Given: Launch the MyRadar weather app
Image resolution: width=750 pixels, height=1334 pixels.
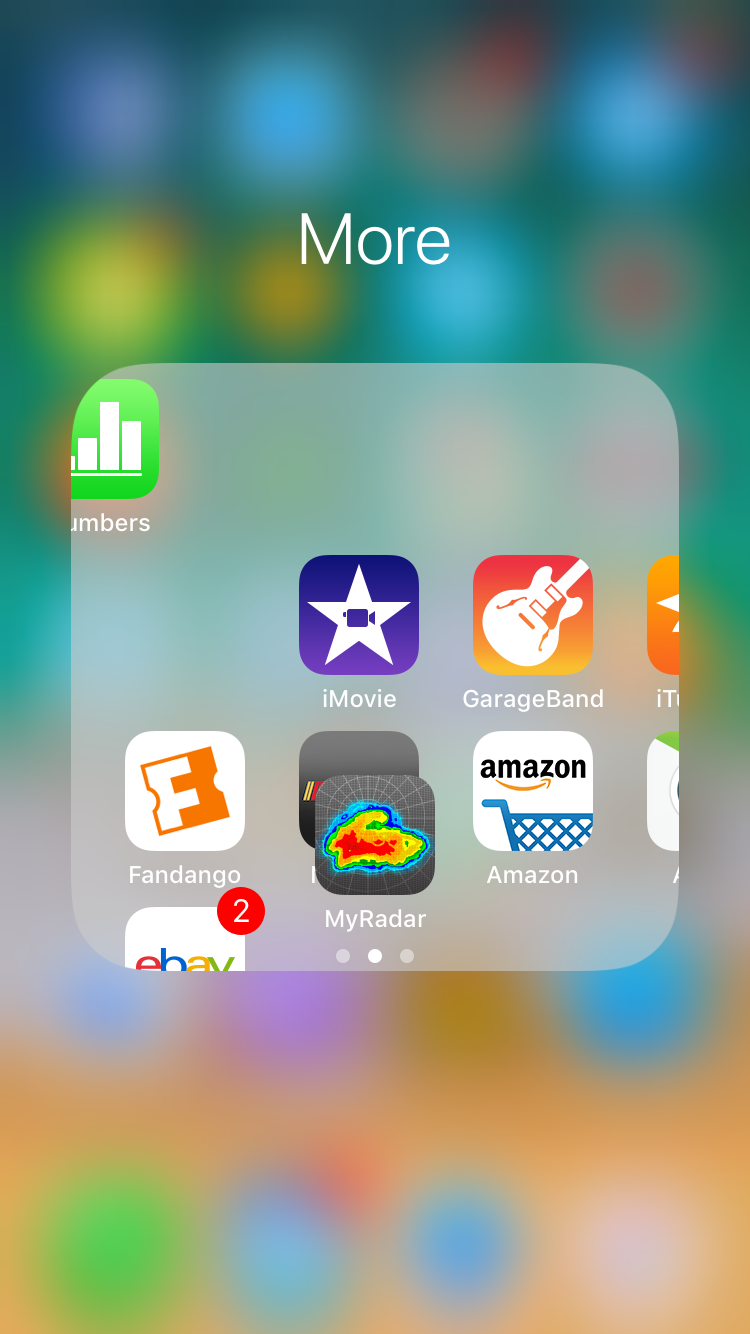Looking at the screenshot, I should tap(375, 835).
